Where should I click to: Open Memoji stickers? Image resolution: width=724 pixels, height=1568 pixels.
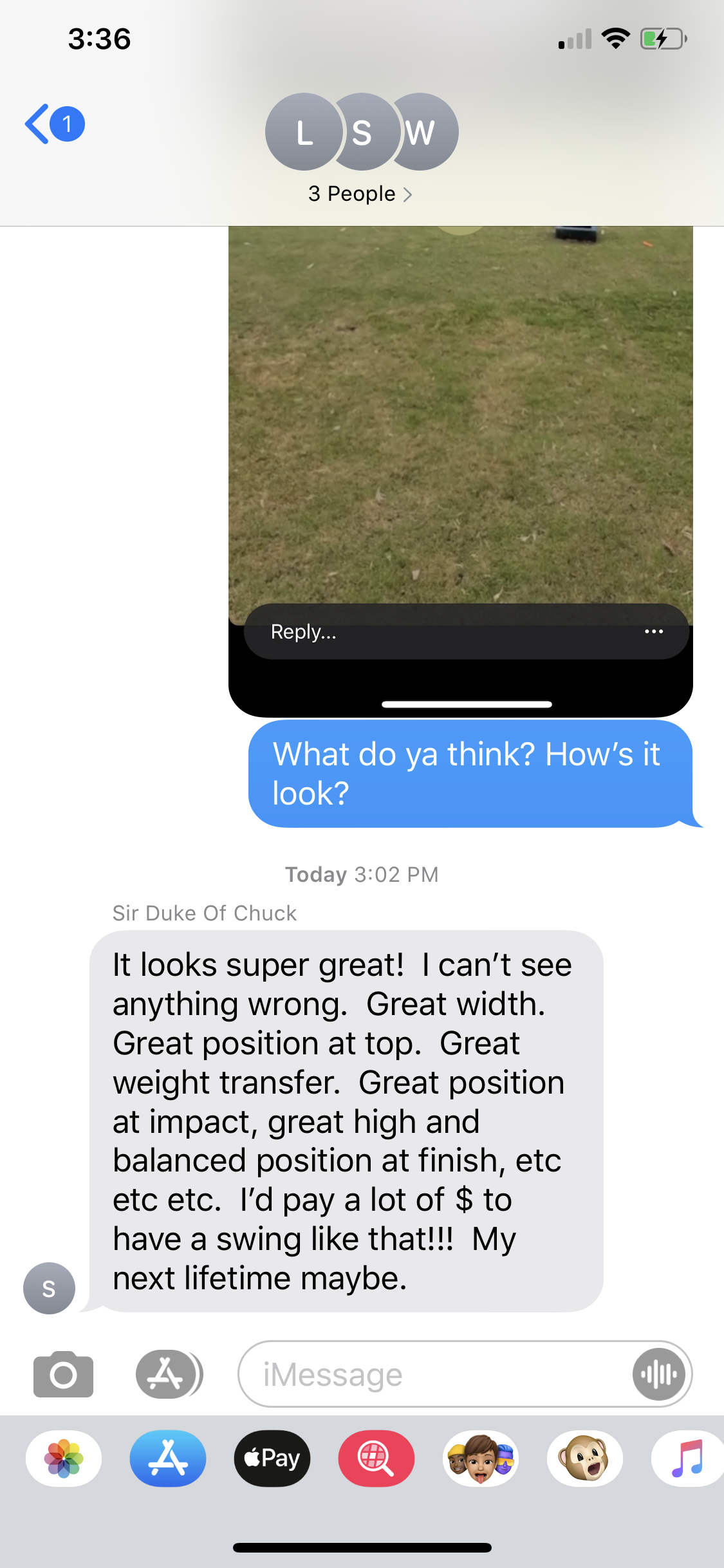[481, 1458]
